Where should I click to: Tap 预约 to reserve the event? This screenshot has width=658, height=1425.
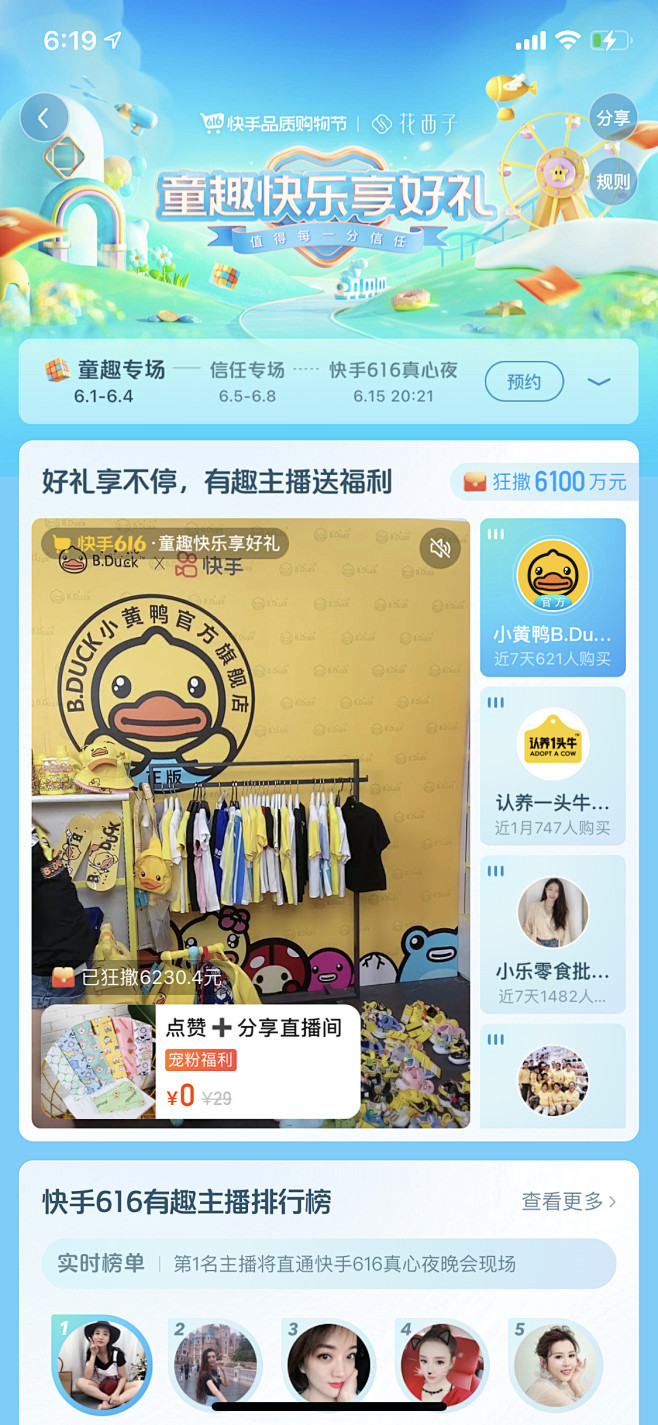click(x=524, y=382)
